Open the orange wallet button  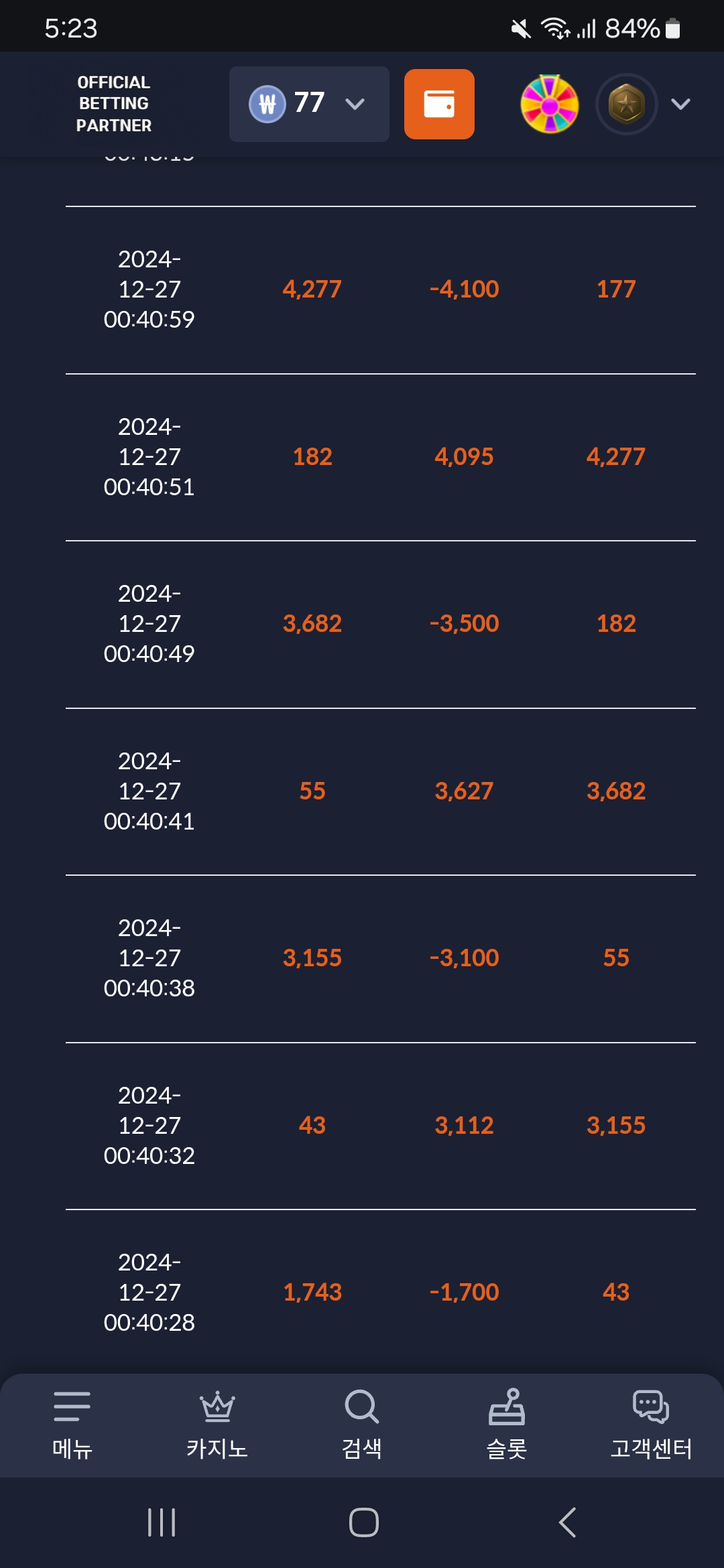[x=439, y=104]
